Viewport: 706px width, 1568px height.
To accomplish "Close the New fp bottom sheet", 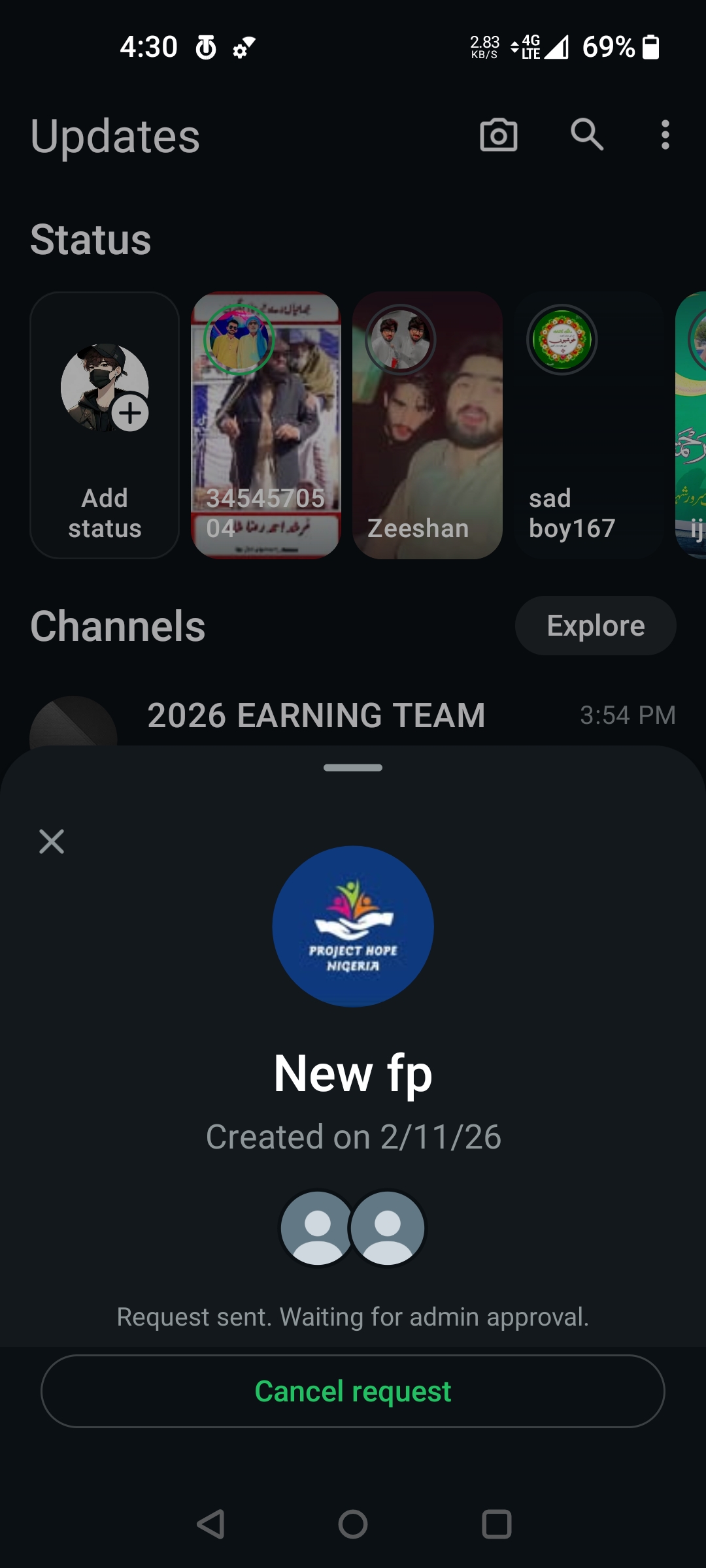I will coord(52,841).
